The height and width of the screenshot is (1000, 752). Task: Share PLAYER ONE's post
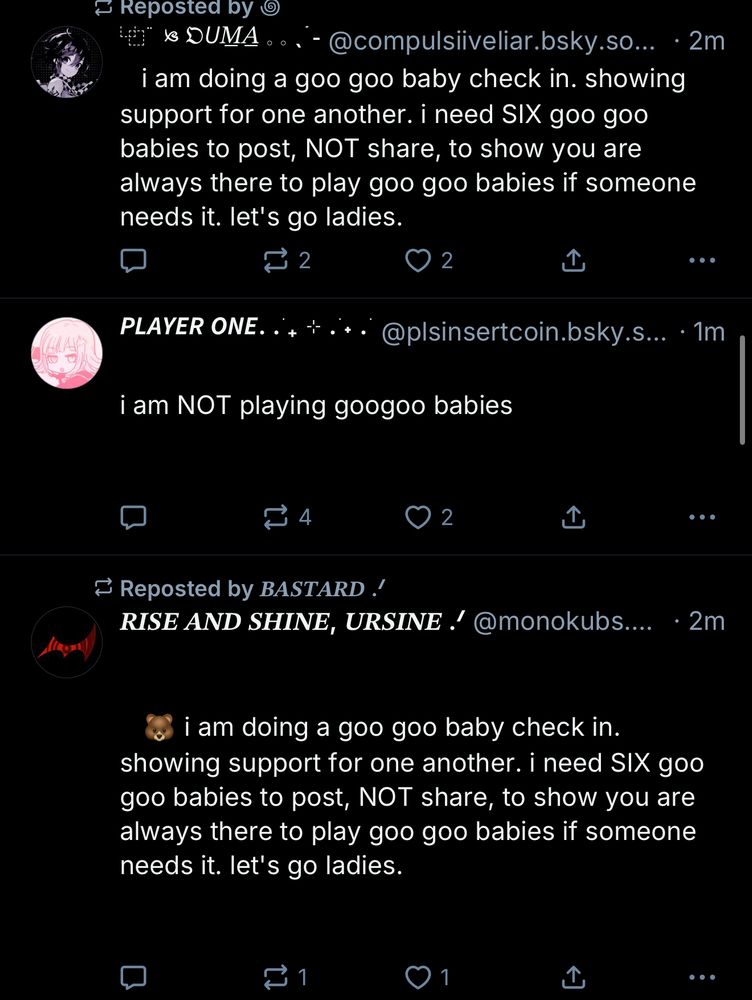(x=572, y=517)
